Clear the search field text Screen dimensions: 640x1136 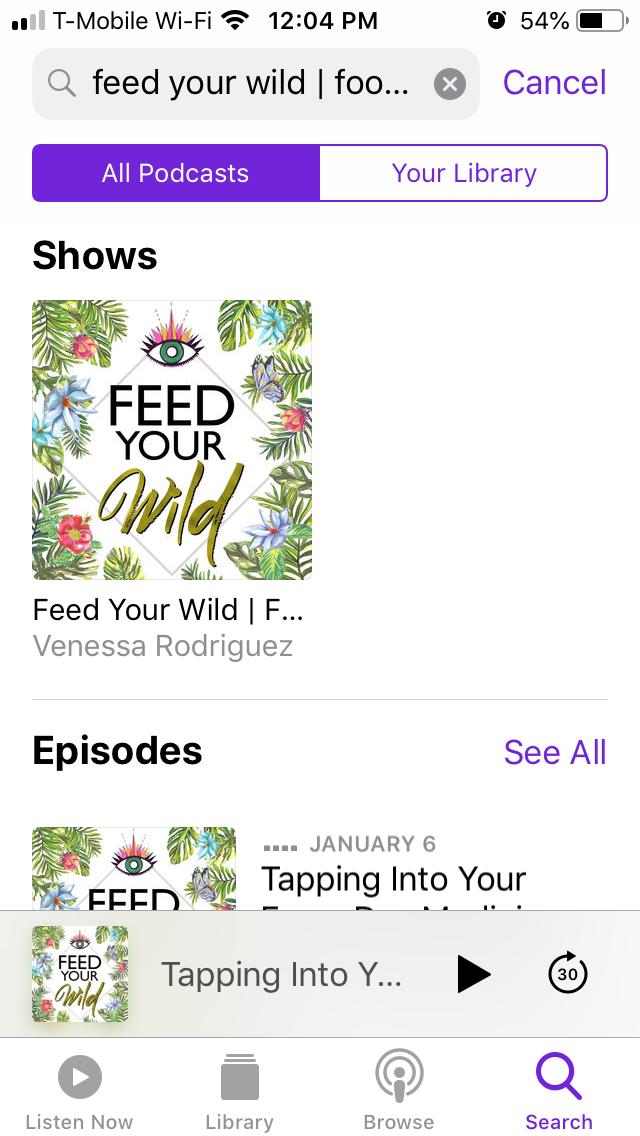pos(449,85)
